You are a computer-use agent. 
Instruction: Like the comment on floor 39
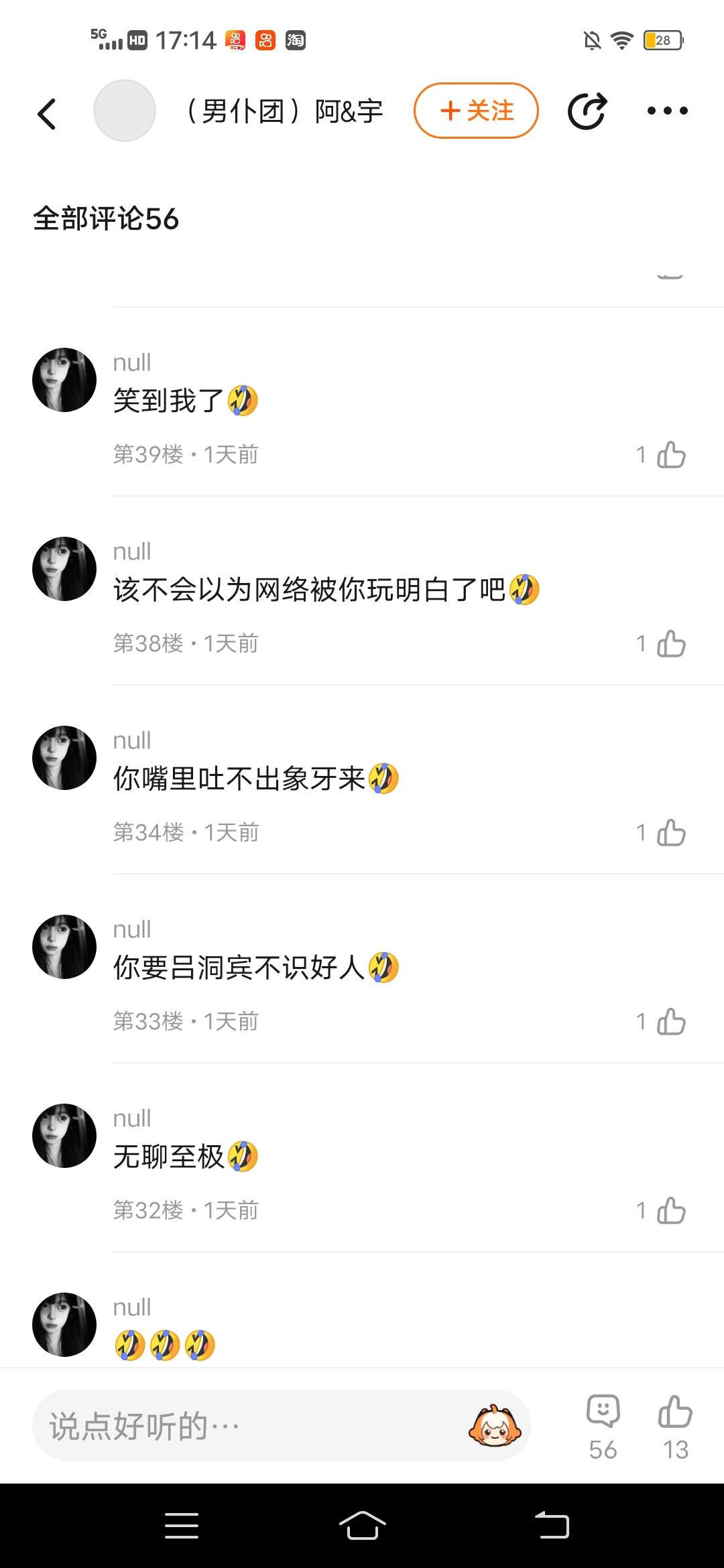[670, 455]
